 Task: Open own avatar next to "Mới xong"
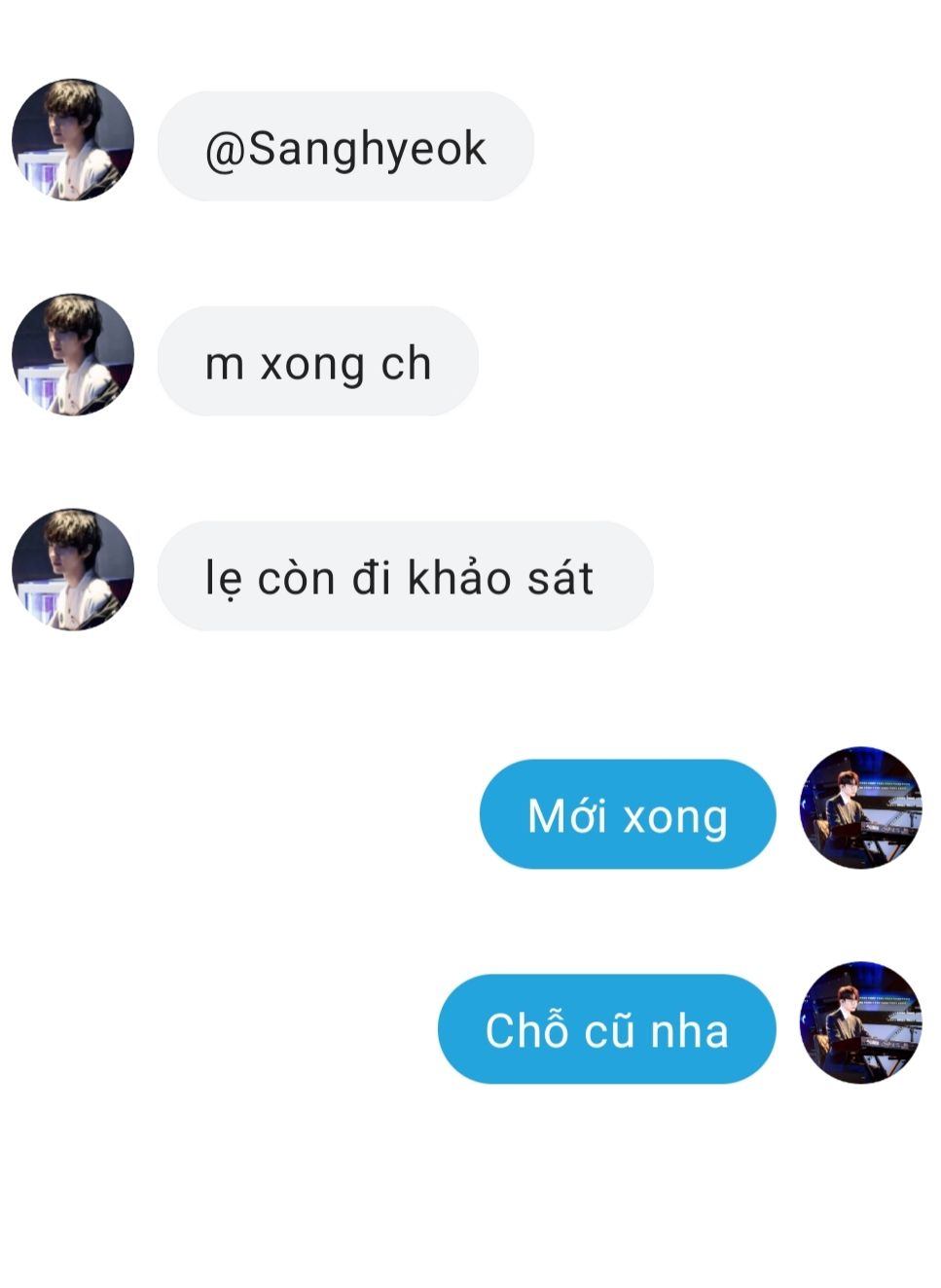[x=860, y=808]
